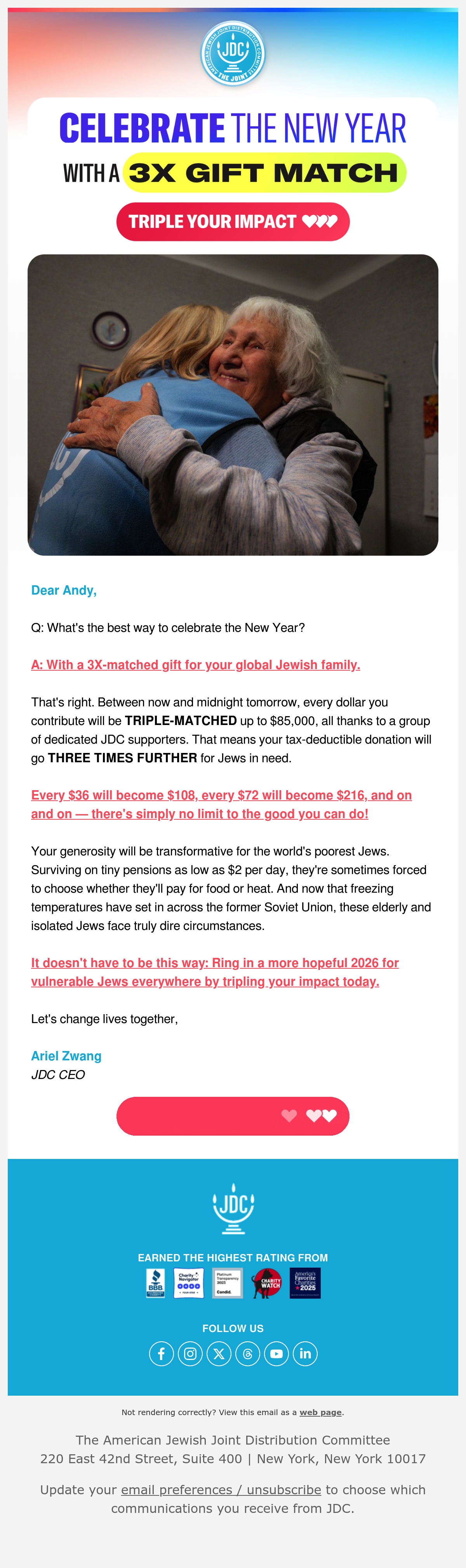Open JDC's Facebook page
The width and height of the screenshot is (466, 1568).
(x=162, y=1353)
